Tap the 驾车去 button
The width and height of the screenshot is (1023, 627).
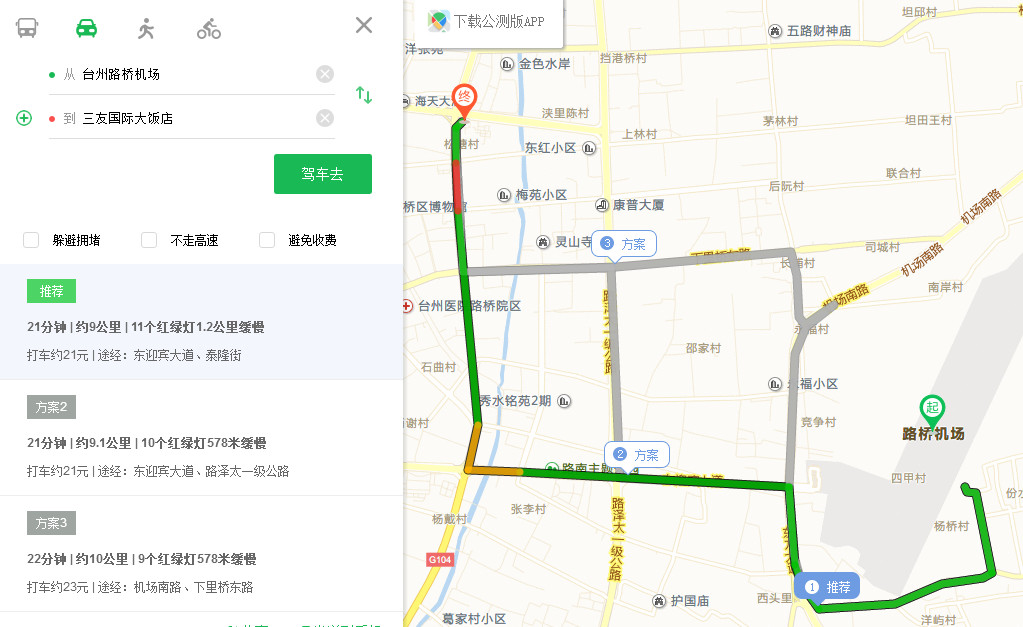click(322, 174)
